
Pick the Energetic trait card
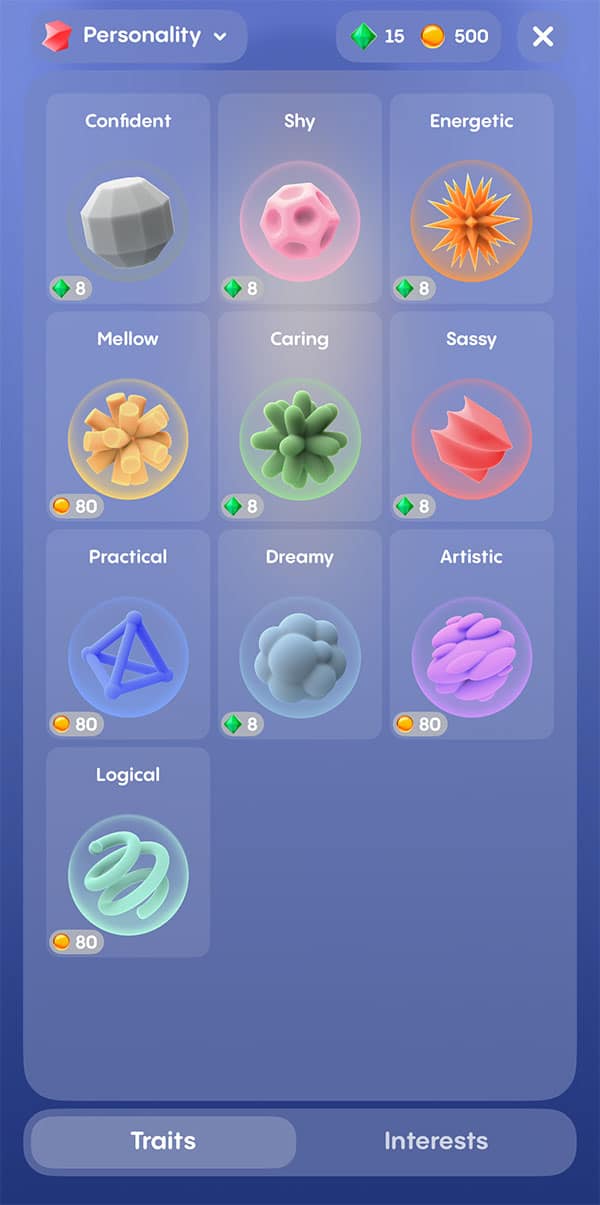tap(471, 199)
